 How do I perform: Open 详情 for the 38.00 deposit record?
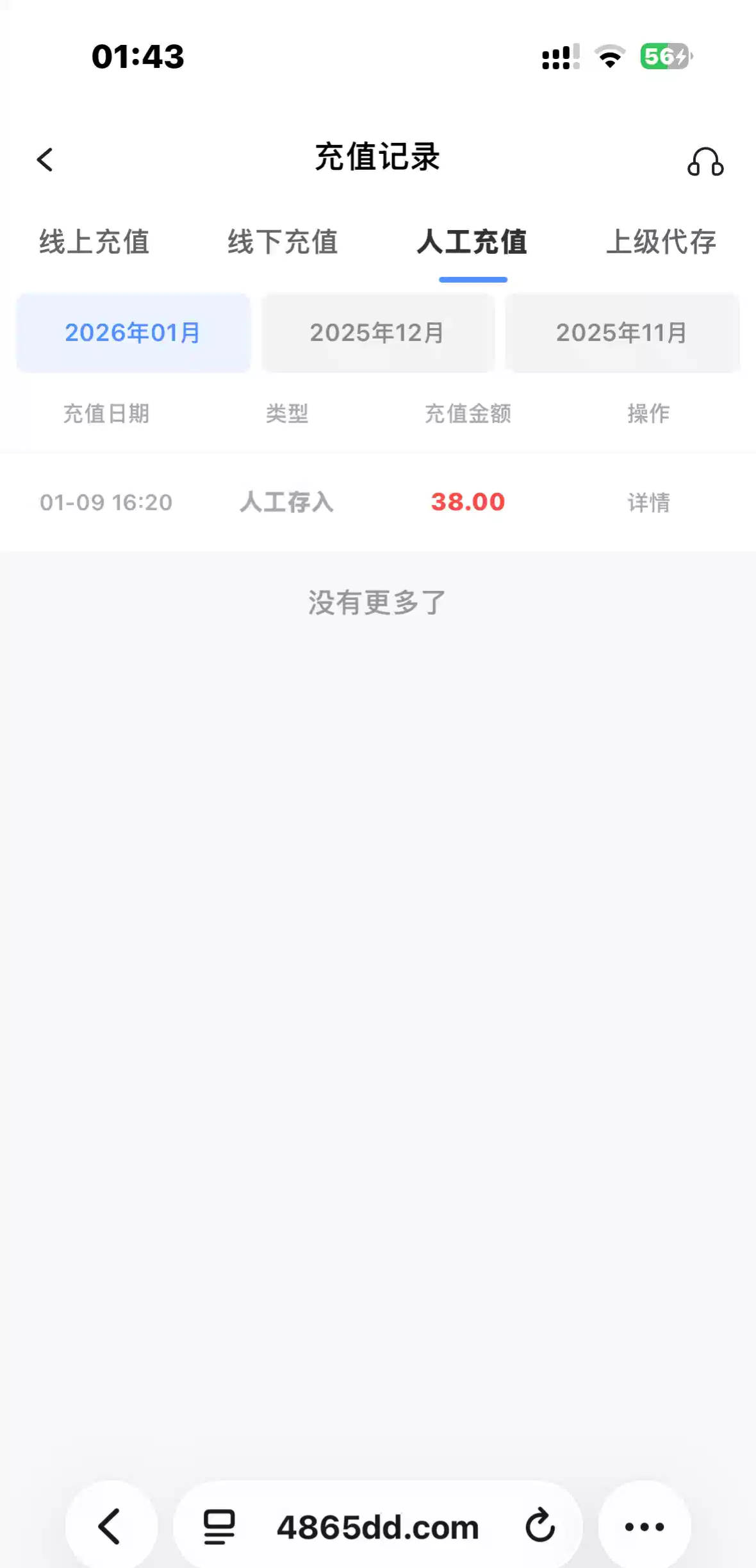coord(648,503)
